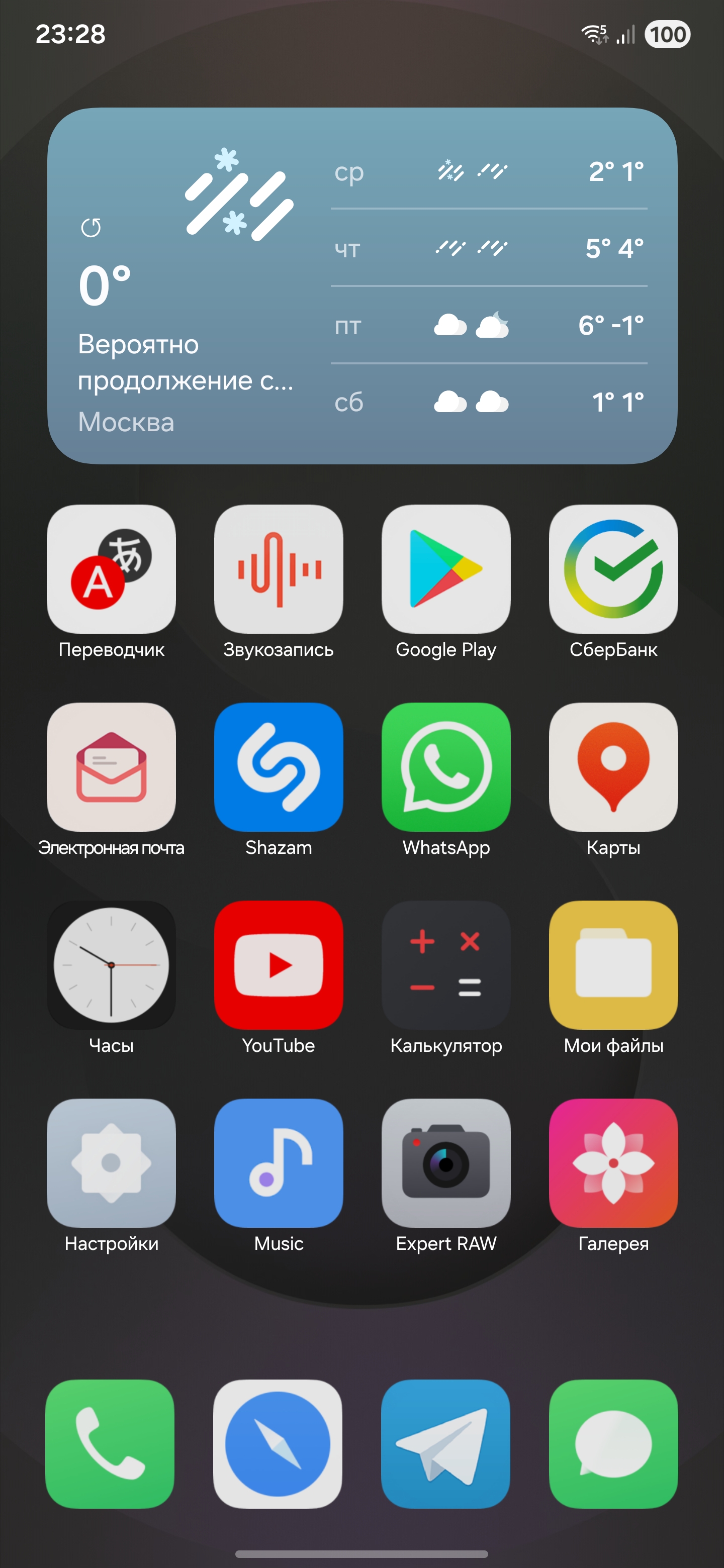Launch YouTube
724x1568 pixels.
point(278,965)
